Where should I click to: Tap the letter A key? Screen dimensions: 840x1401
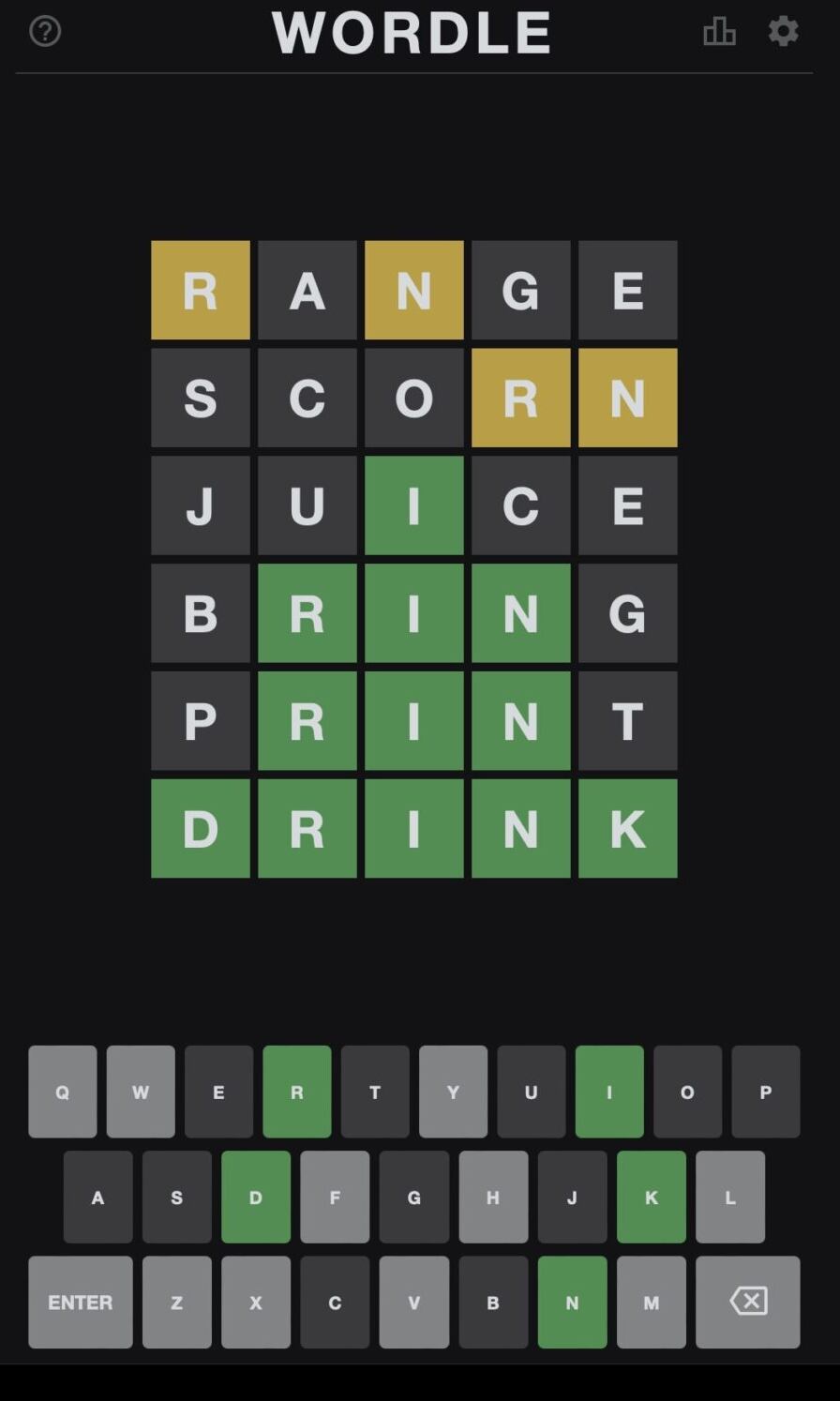tap(97, 1197)
